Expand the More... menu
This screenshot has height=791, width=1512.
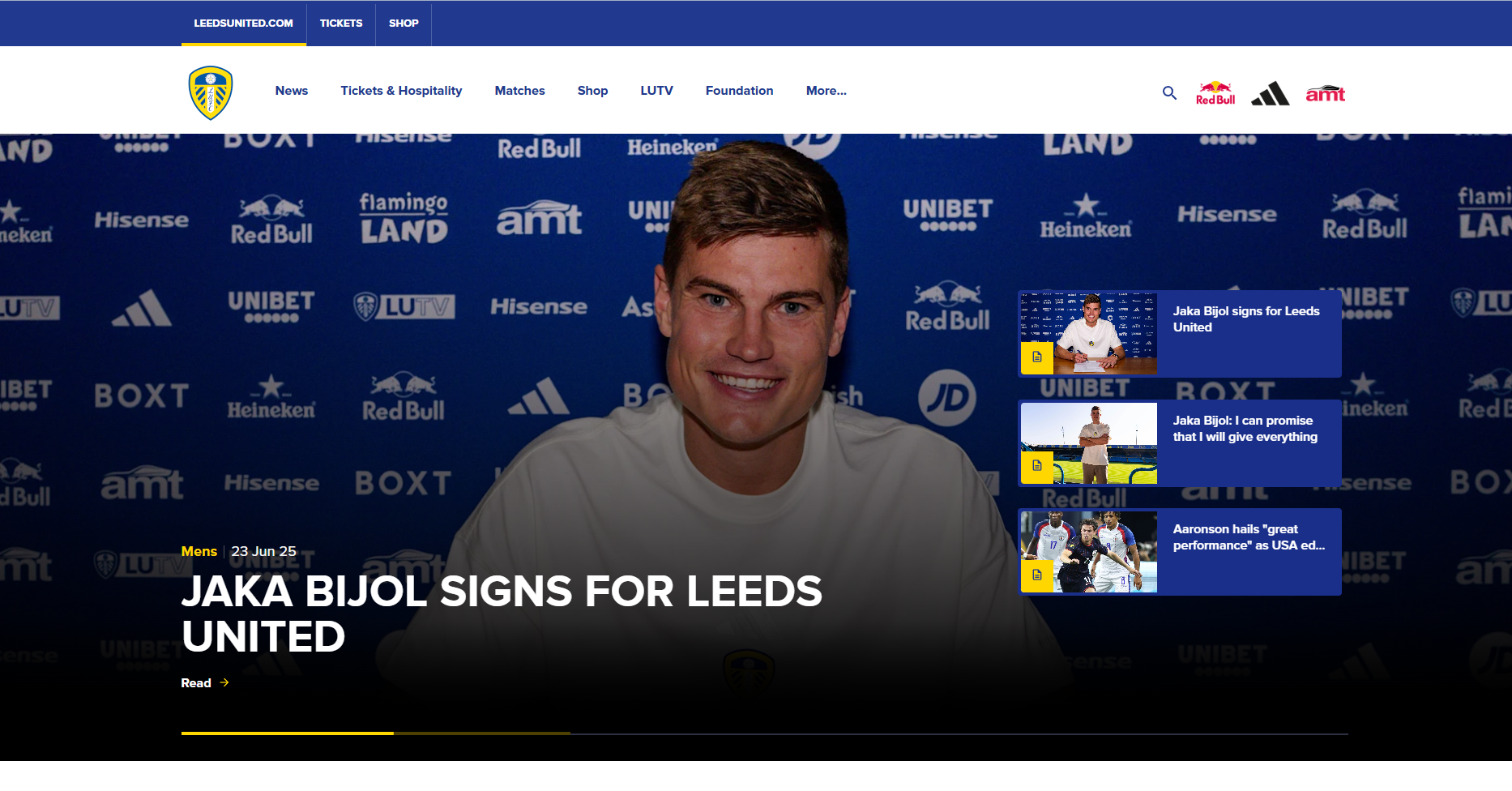tap(826, 91)
